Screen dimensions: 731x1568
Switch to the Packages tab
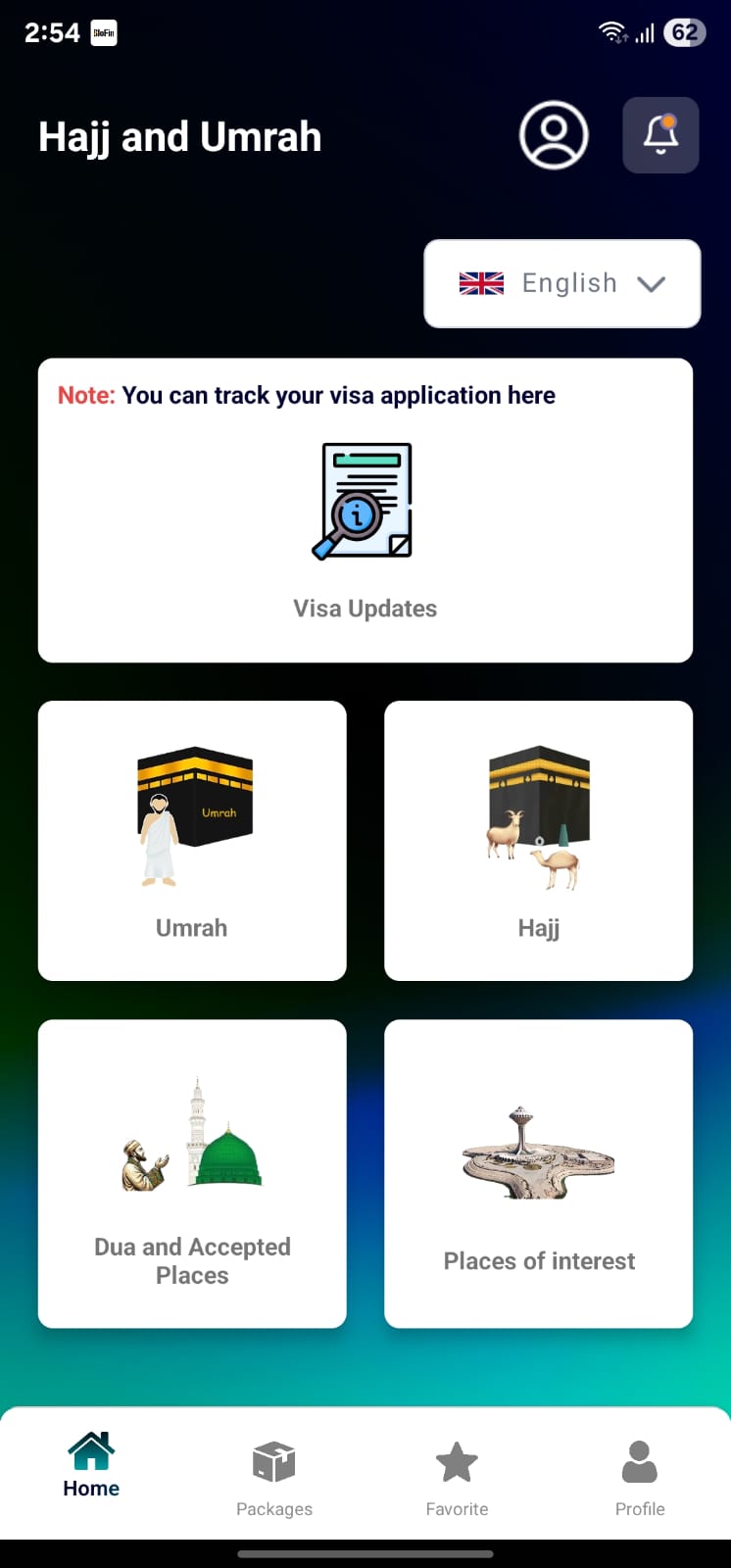click(274, 1478)
